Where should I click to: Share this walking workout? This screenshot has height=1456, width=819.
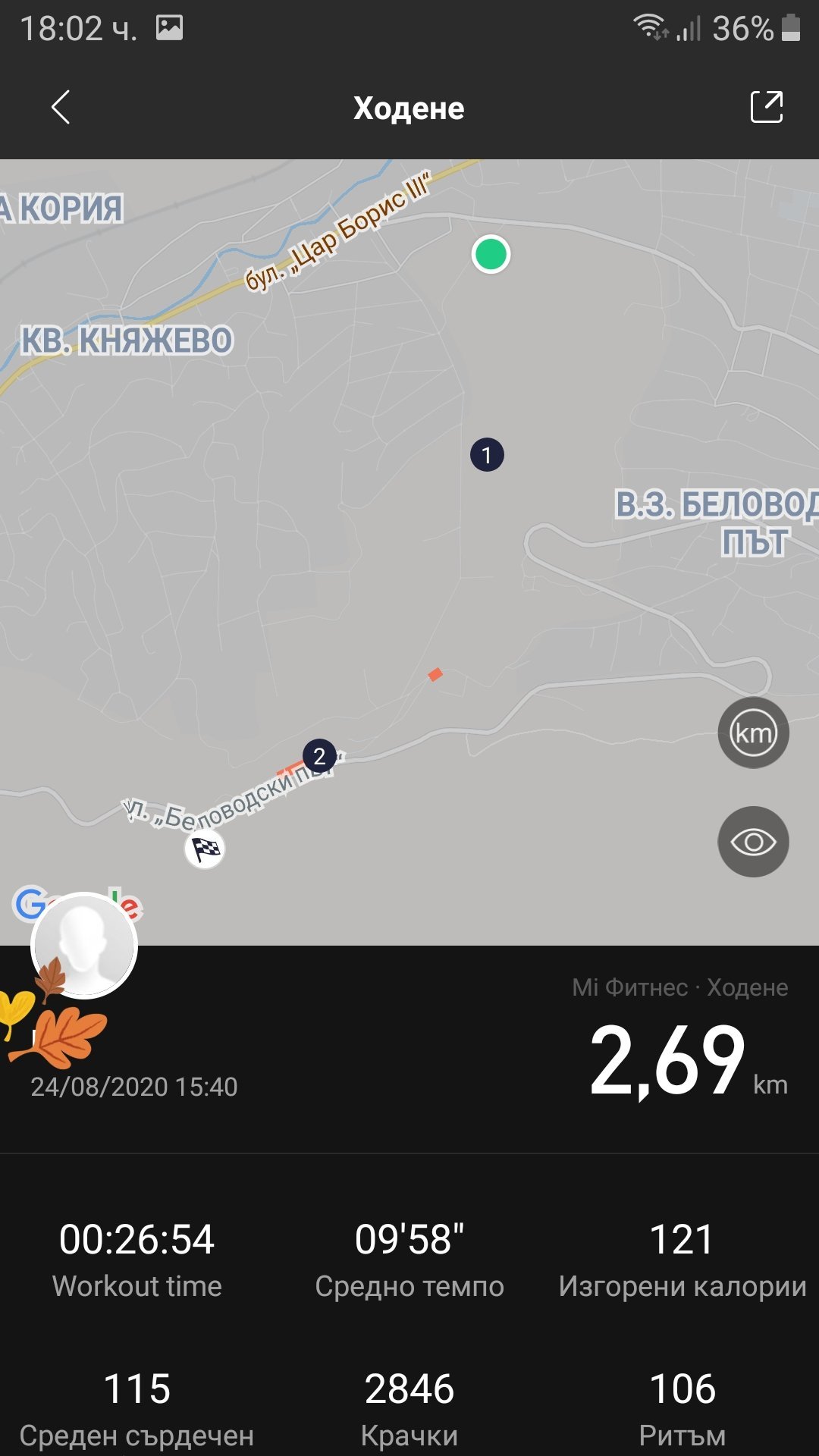766,107
